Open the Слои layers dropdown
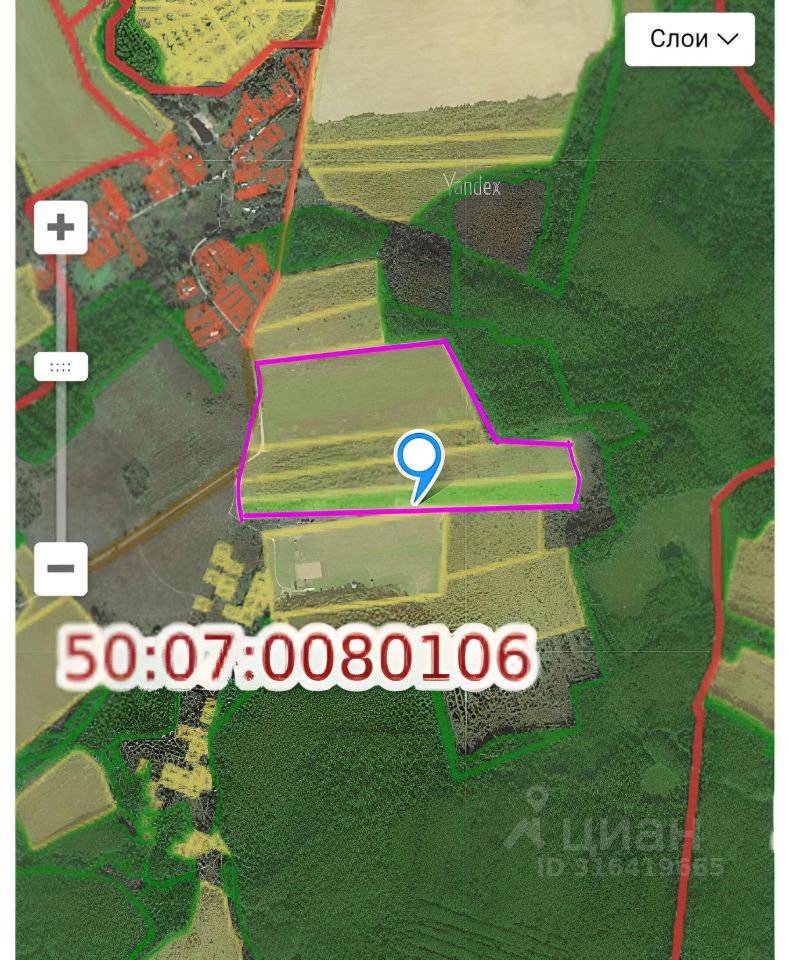This screenshot has width=789, height=960. [x=689, y=39]
